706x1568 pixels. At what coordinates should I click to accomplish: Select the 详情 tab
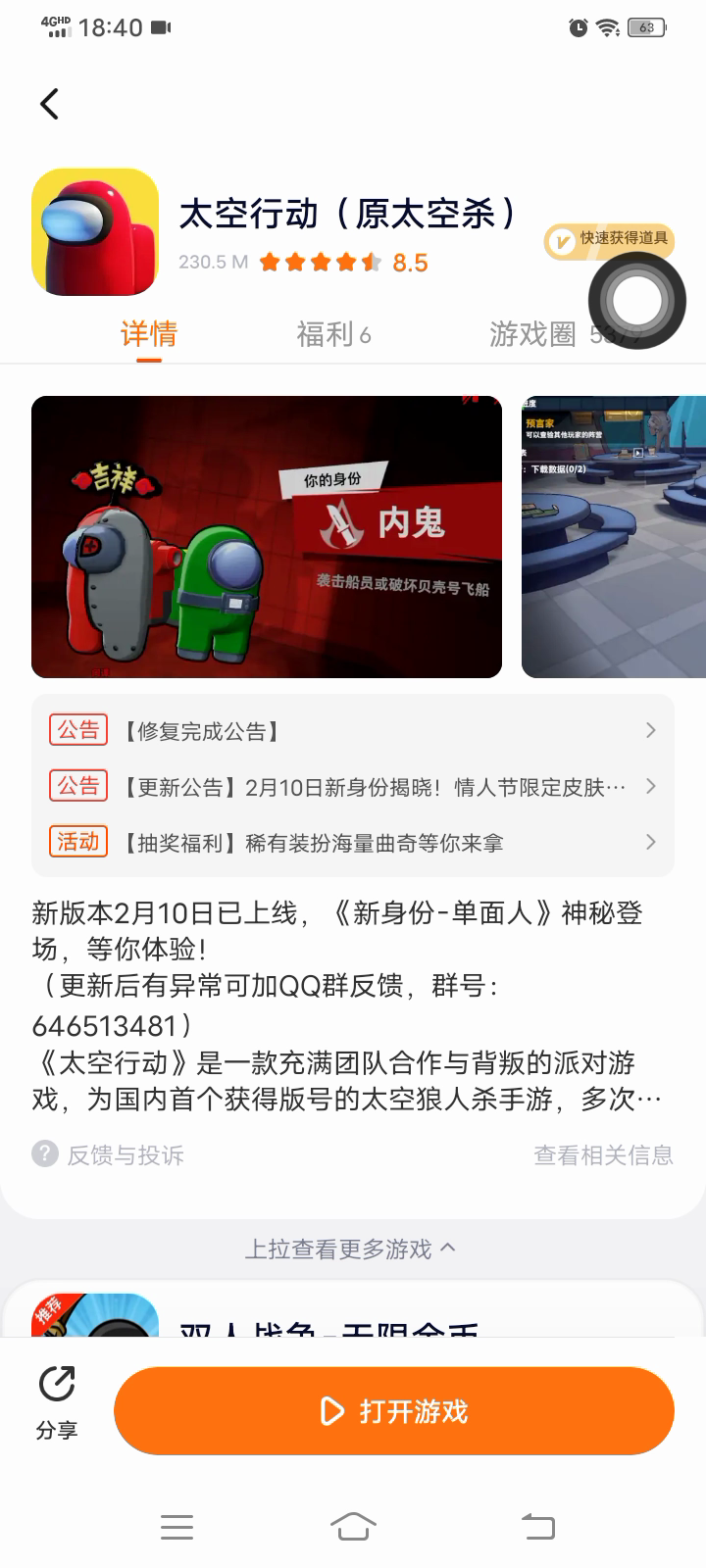click(149, 334)
